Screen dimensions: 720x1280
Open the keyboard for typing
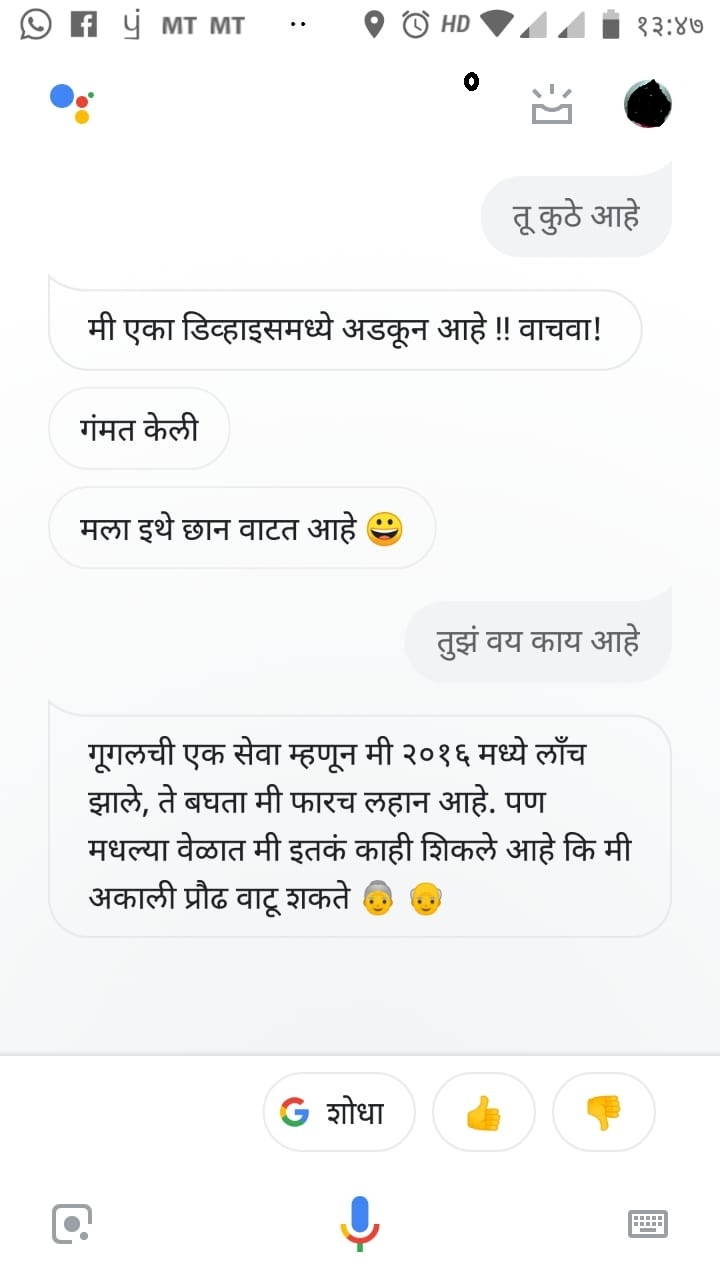click(x=647, y=1223)
